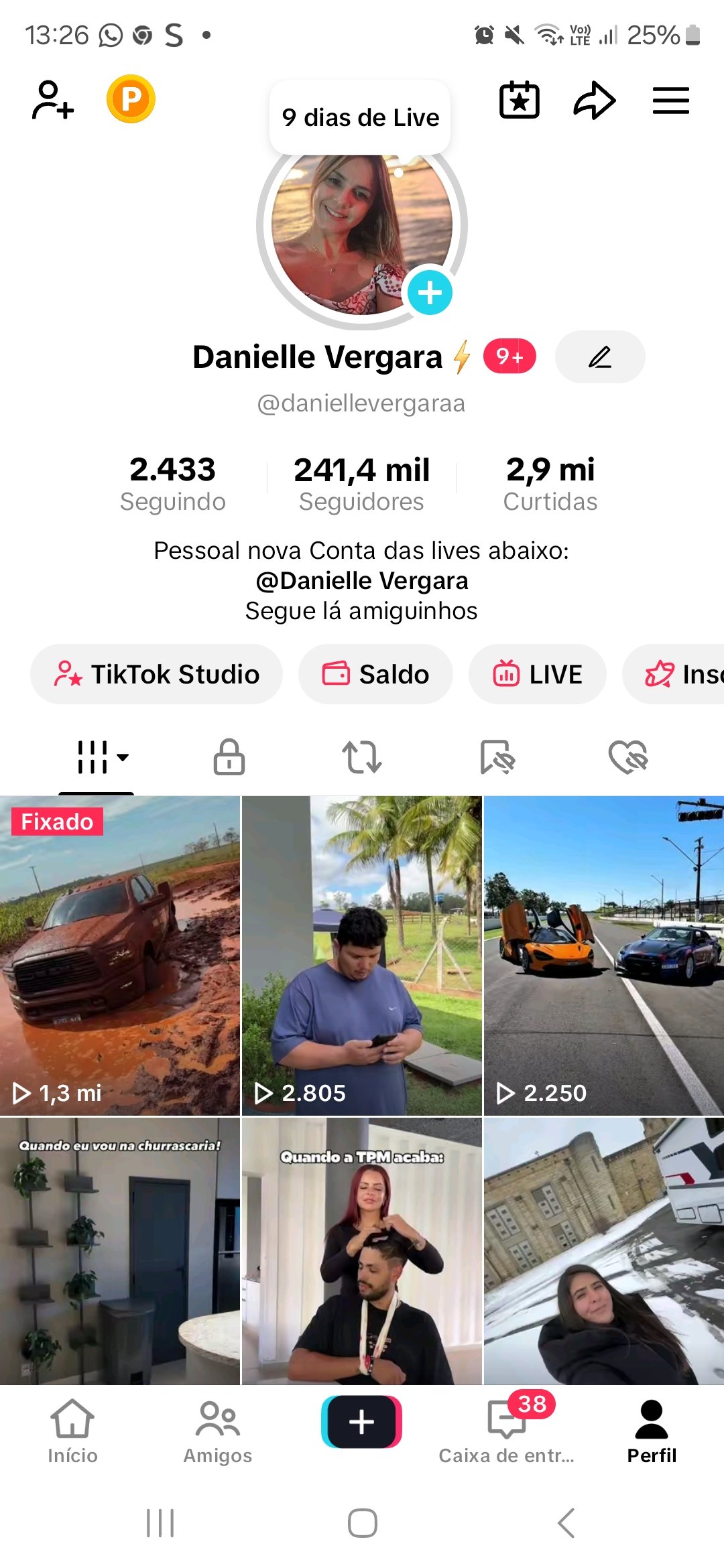View the 241,4 mil Seguidores list
Viewport: 724px width, 1568px height.
[361, 484]
